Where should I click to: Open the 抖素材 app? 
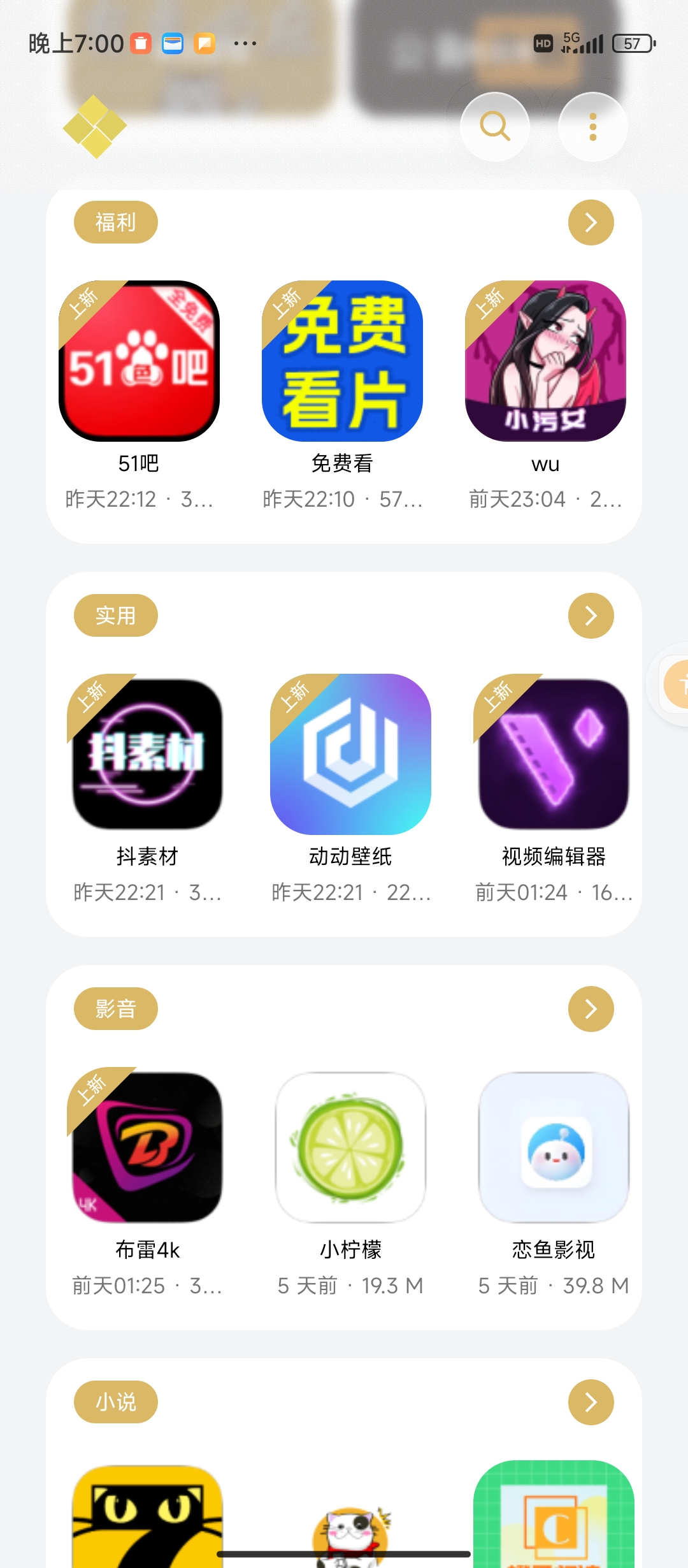pyautogui.click(x=147, y=755)
